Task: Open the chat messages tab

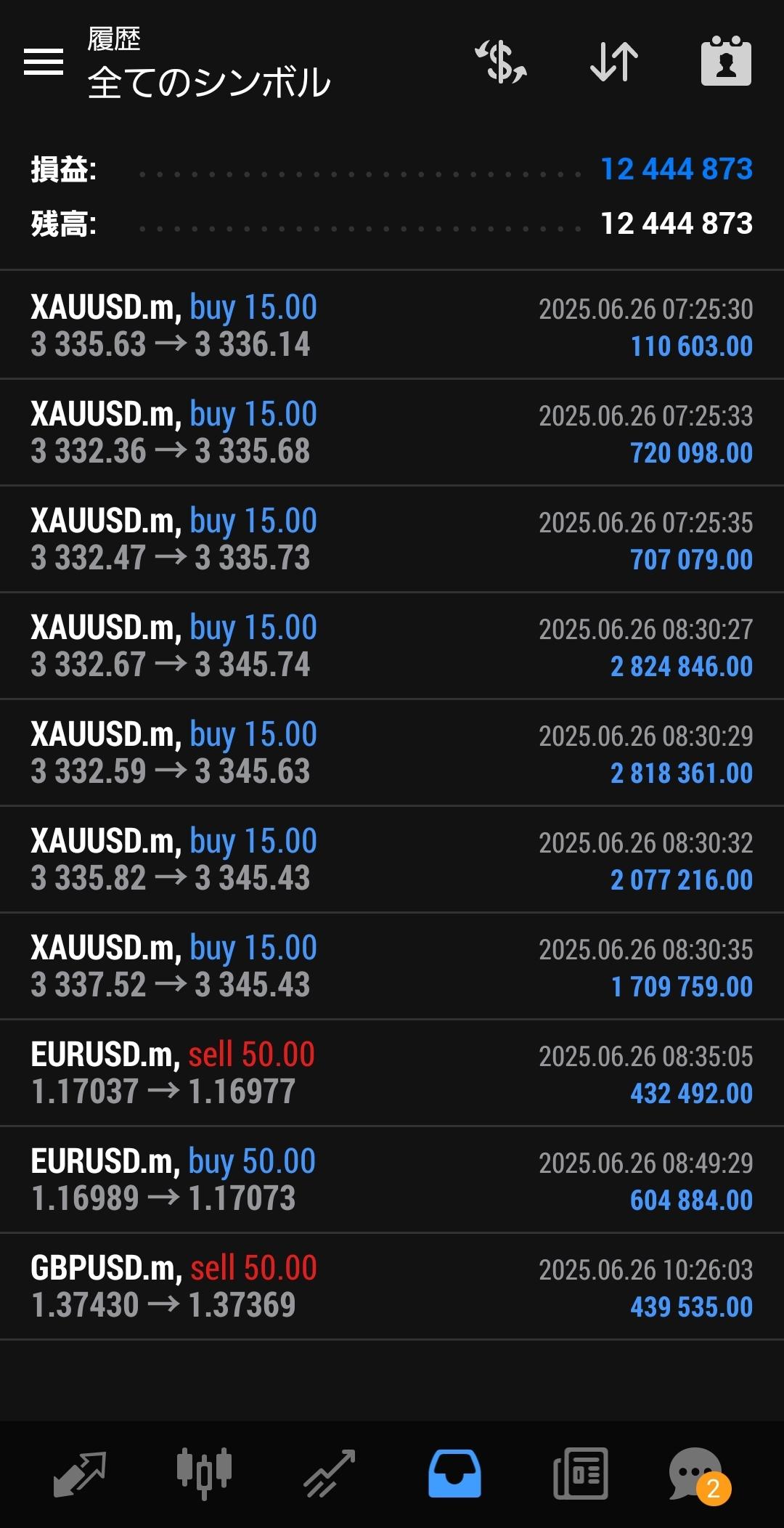Action: point(697,1474)
